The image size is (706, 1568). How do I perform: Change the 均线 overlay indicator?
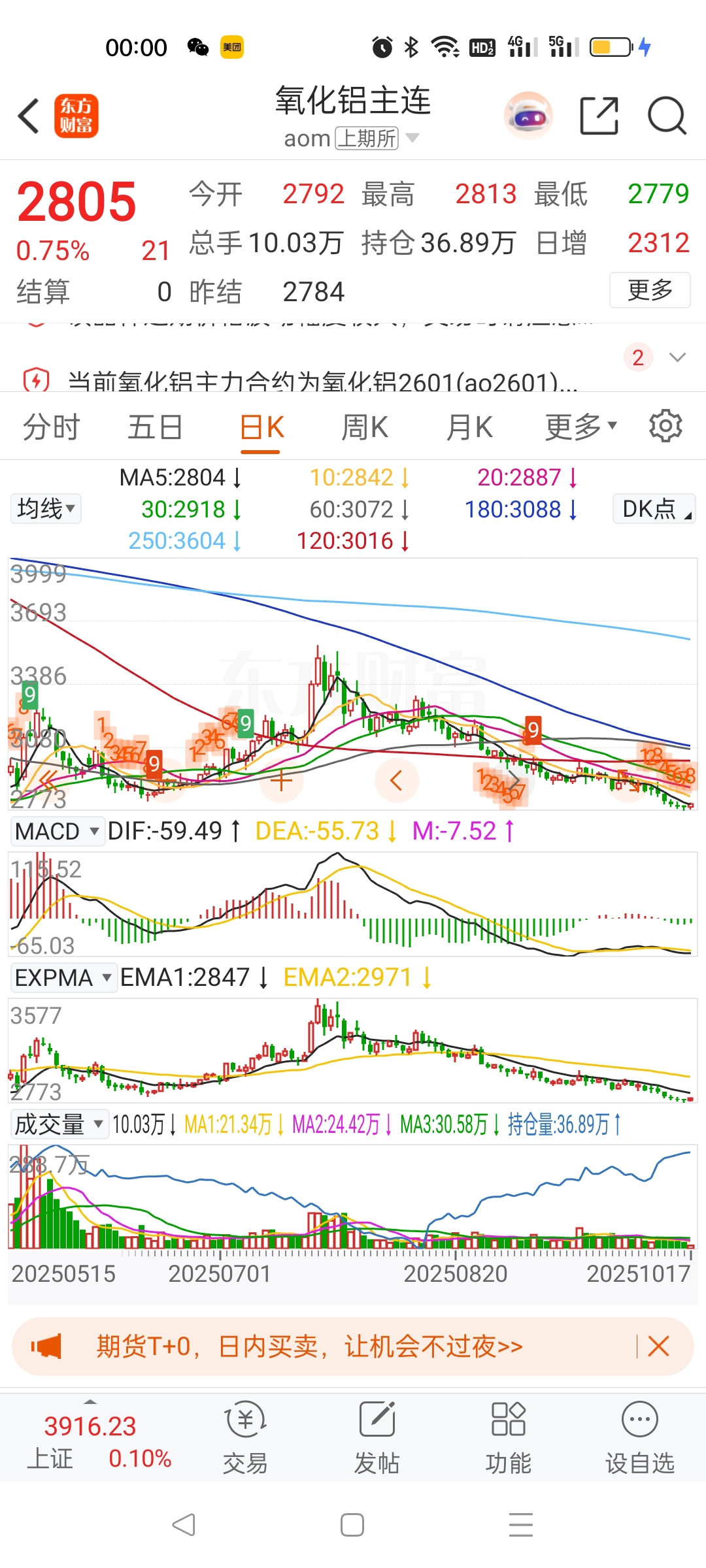(46, 508)
